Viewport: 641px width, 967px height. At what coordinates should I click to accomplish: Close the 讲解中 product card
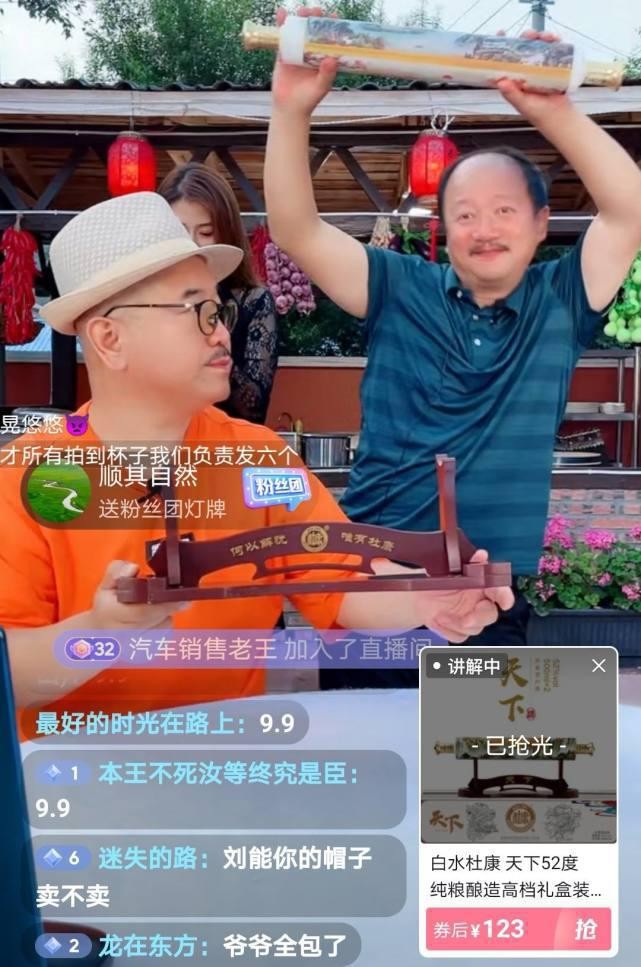coord(598,665)
